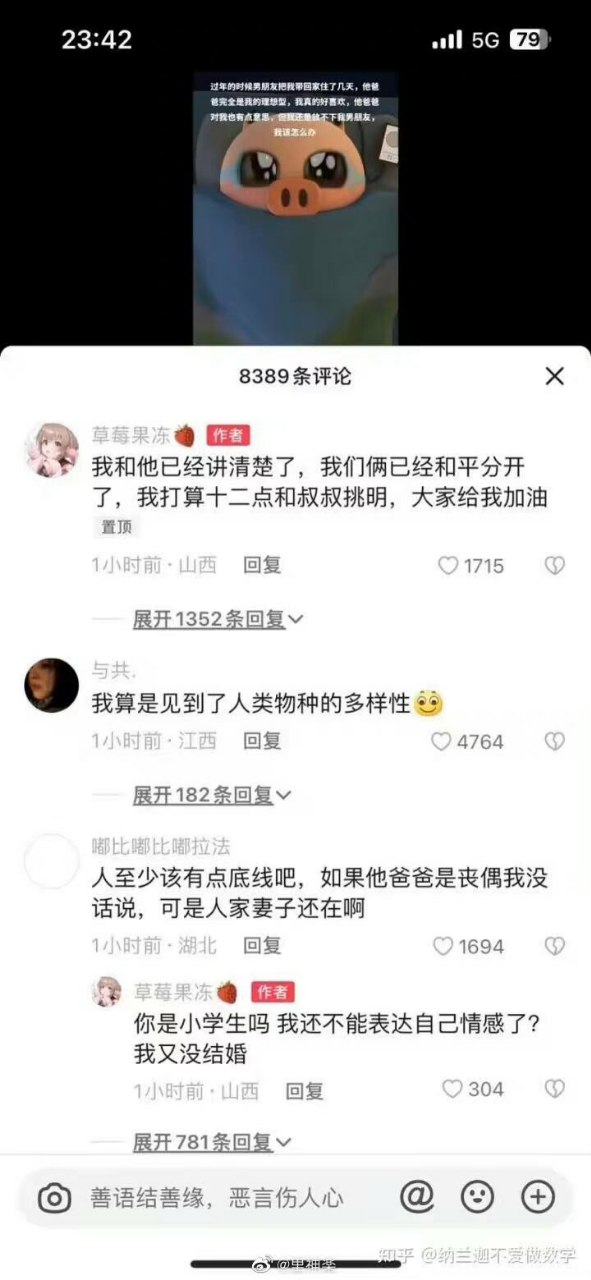This screenshot has height=1280, width=591.
Task: Reply to 嘟比嘟比嘟拉法's comment
Action: tap(263, 945)
